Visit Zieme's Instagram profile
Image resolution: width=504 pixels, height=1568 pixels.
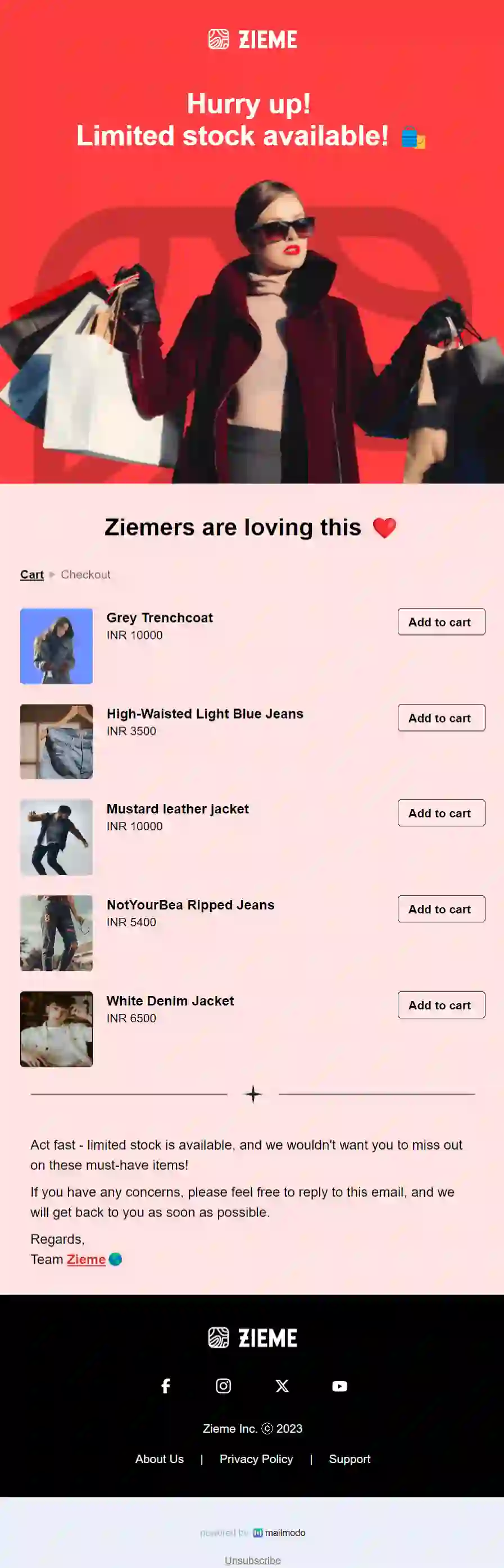click(x=224, y=1386)
